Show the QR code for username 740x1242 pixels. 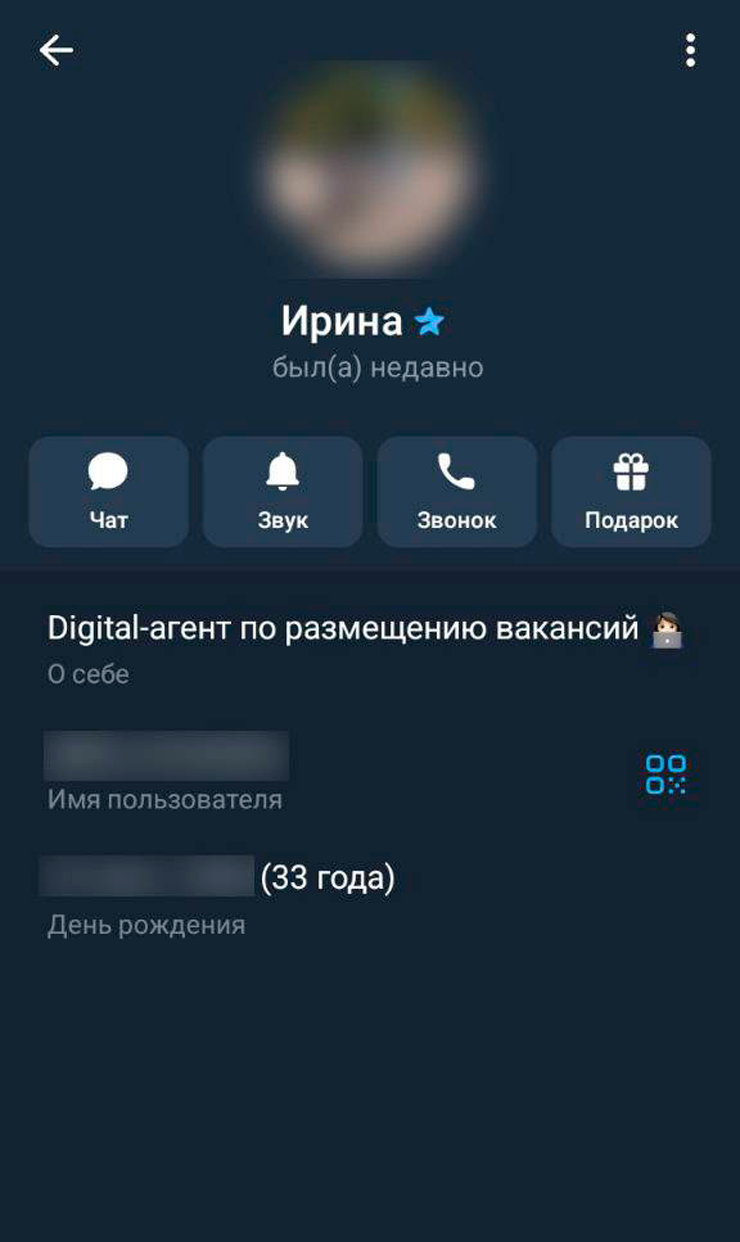point(665,774)
